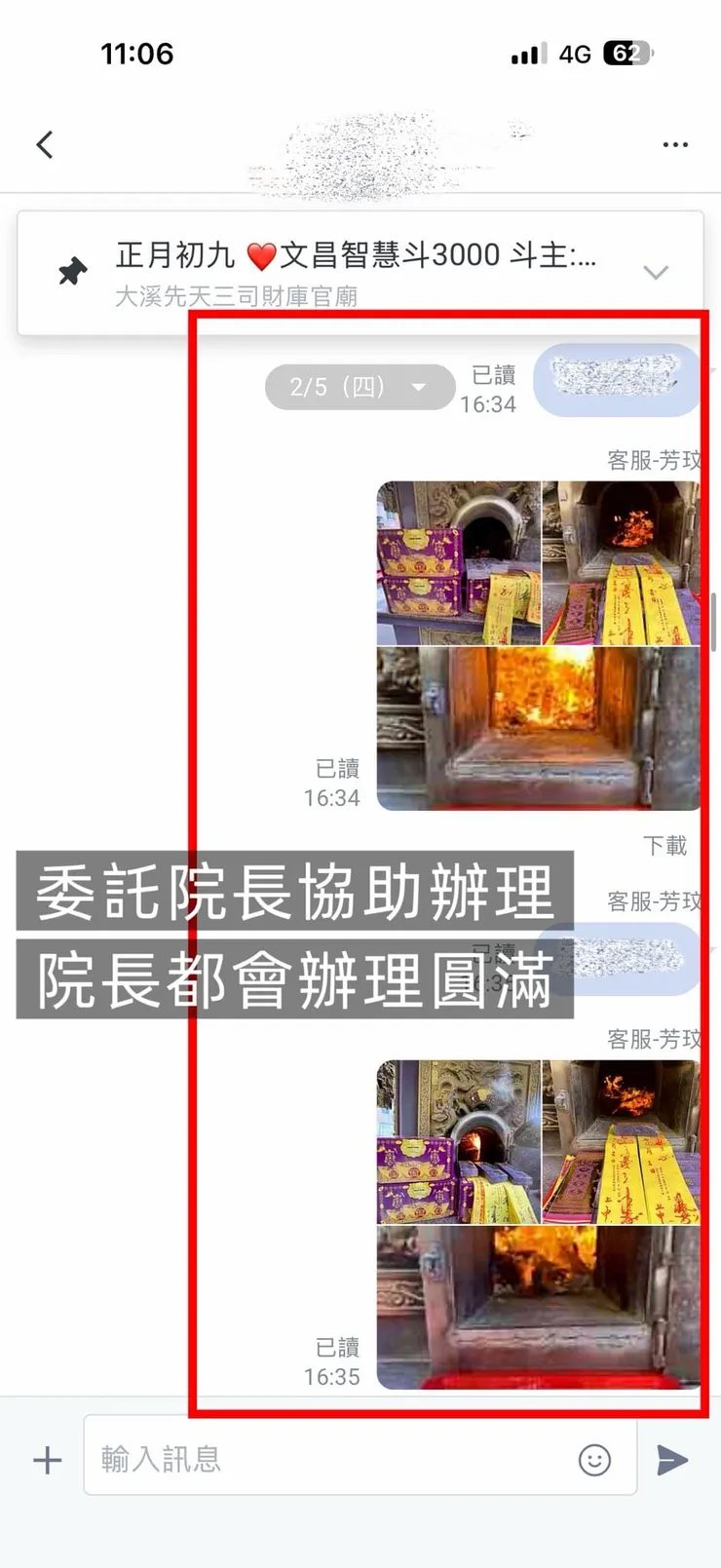Open the chat options via the ••• menu

[x=675, y=143]
